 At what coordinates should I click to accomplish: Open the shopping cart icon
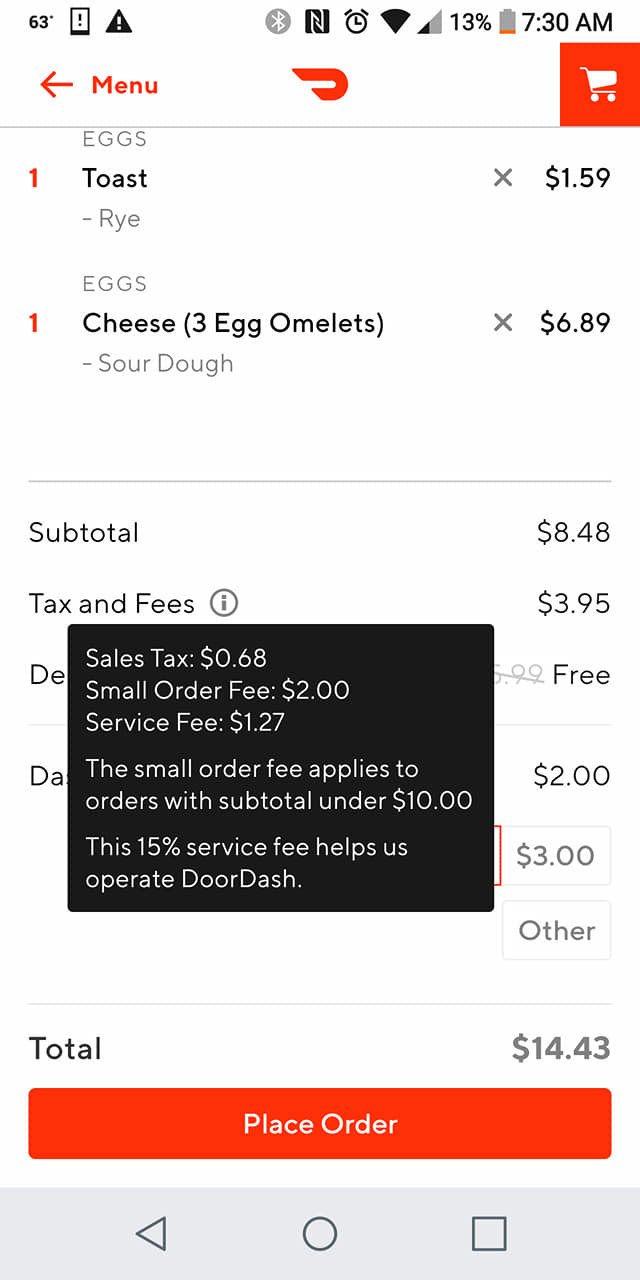click(600, 85)
